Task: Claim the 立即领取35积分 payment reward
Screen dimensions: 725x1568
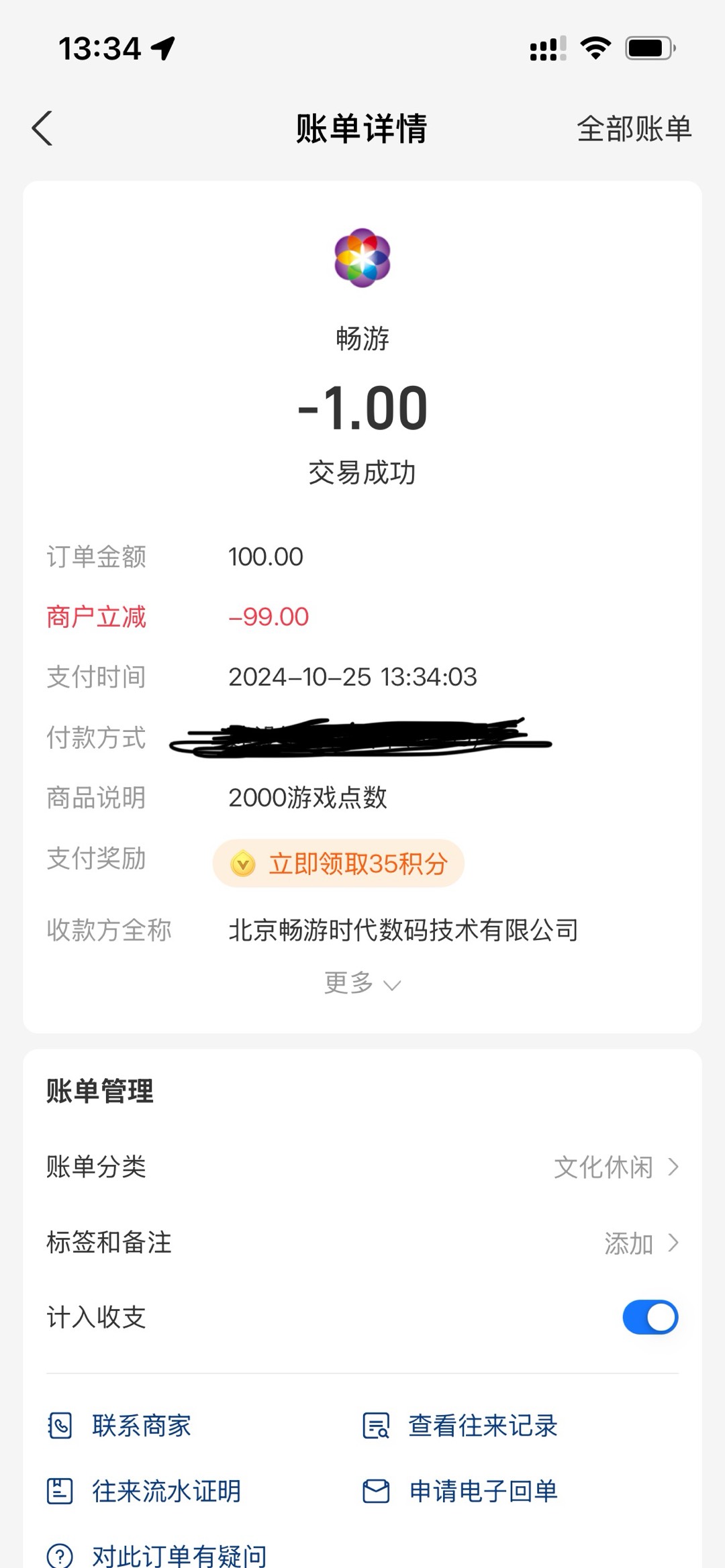Action: click(x=338, y=863)
